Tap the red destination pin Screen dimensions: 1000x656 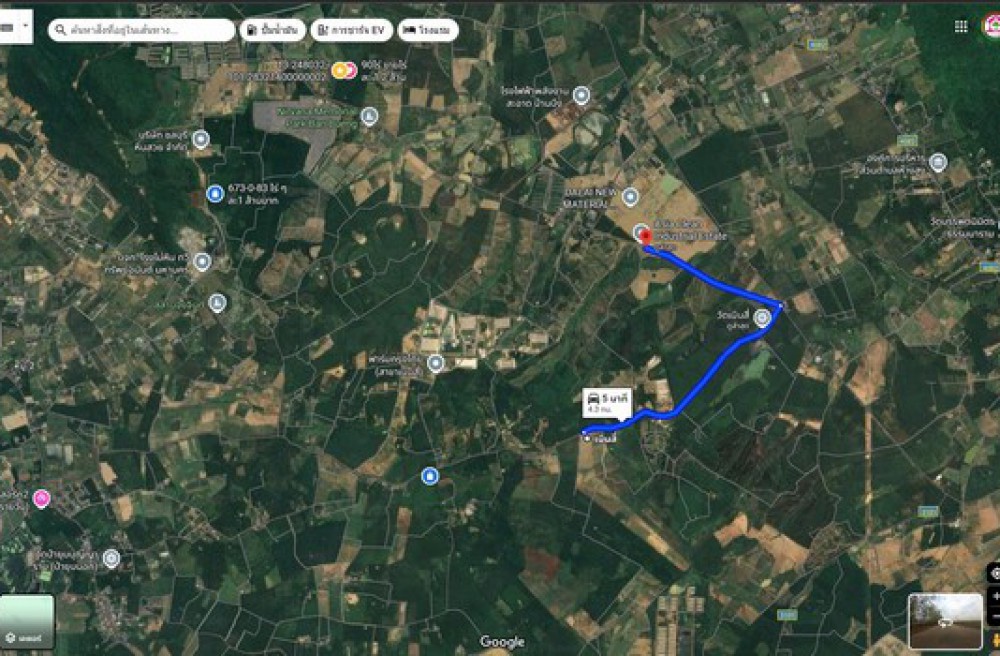(645, 235)
